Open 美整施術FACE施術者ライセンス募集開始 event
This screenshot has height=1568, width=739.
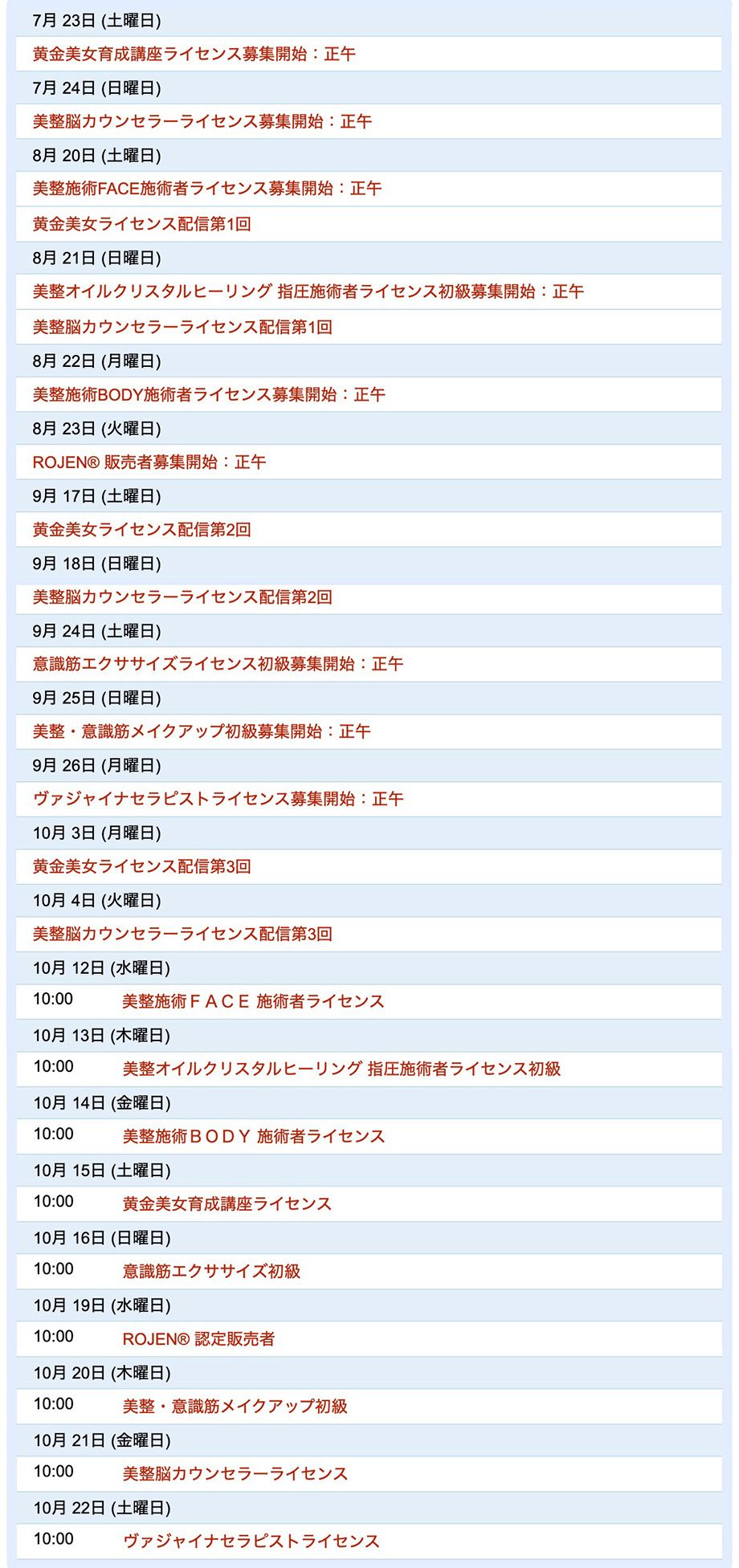(x=206, y=189)
